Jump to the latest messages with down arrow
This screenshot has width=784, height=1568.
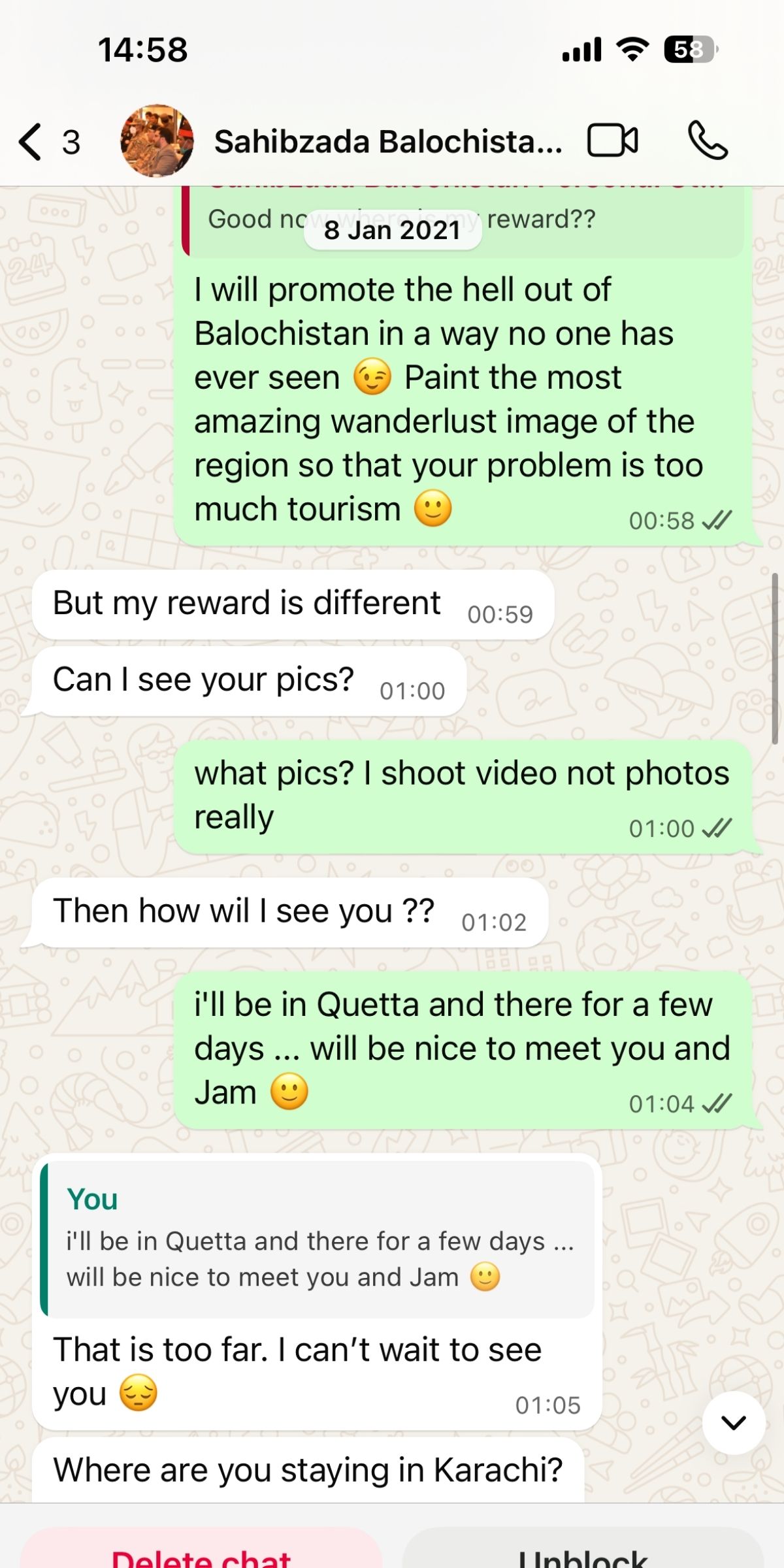click(x=733, y=1422)
